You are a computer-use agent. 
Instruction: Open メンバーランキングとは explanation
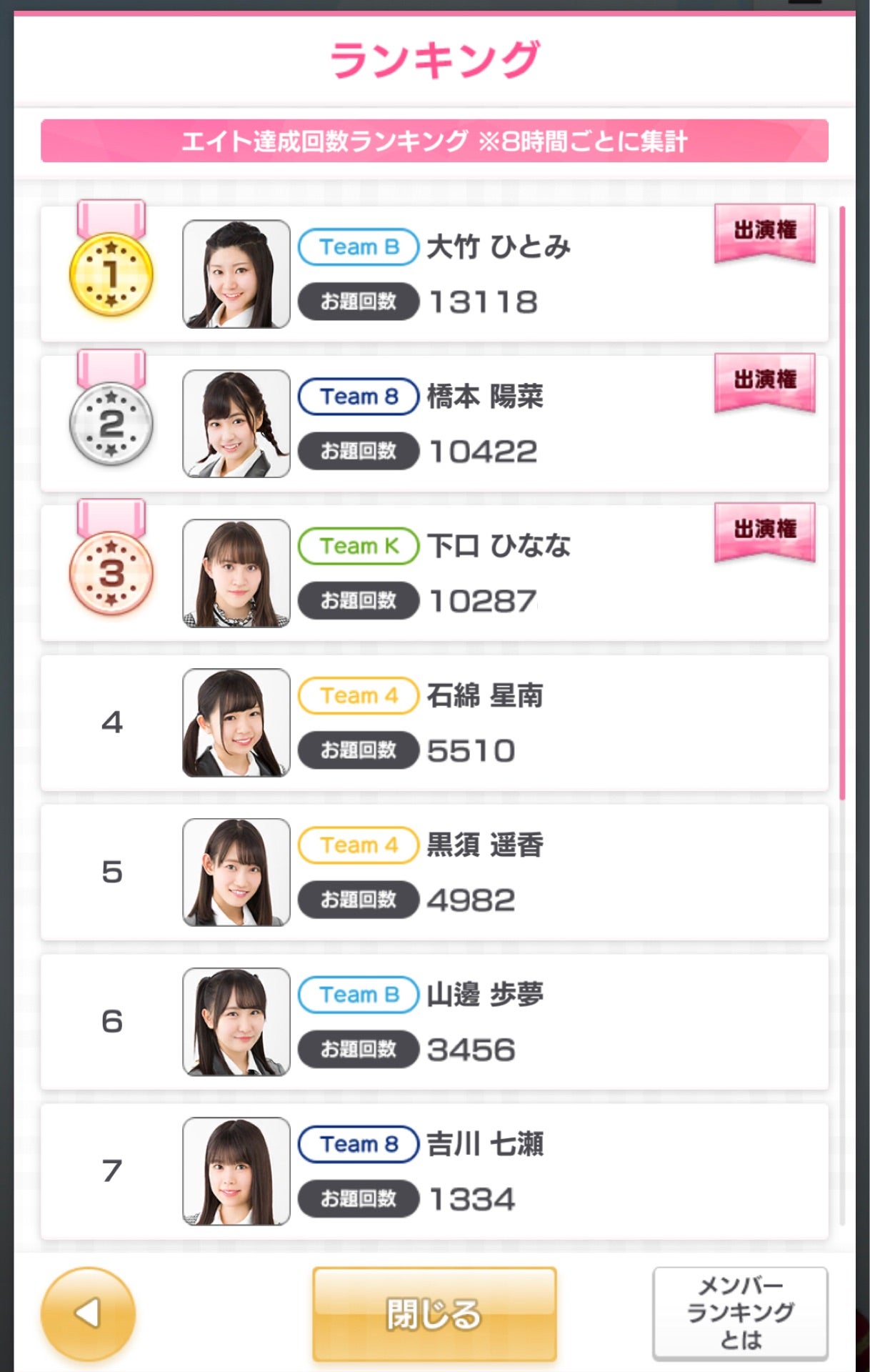[x=740, y=1313]
